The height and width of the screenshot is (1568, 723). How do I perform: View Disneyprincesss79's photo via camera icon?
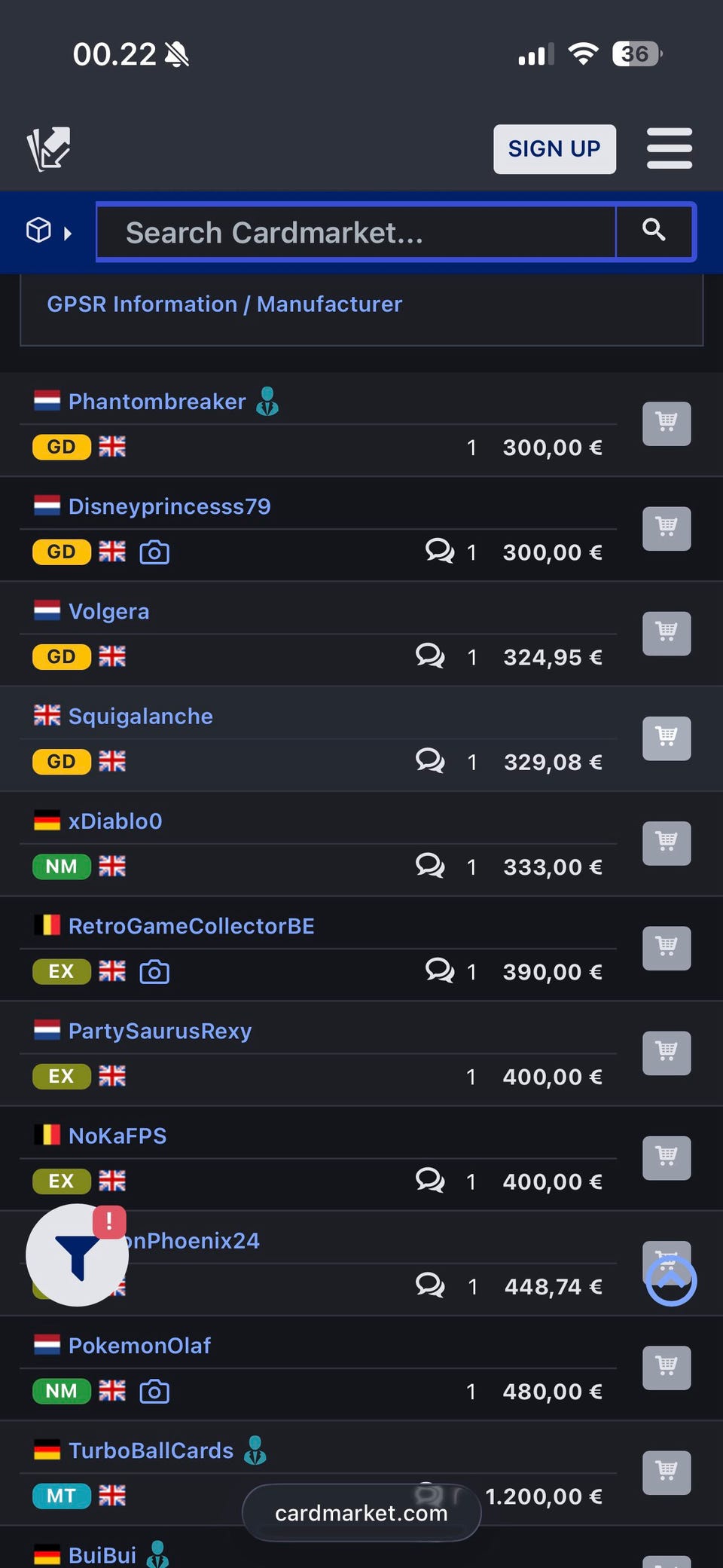pos(154,552)
